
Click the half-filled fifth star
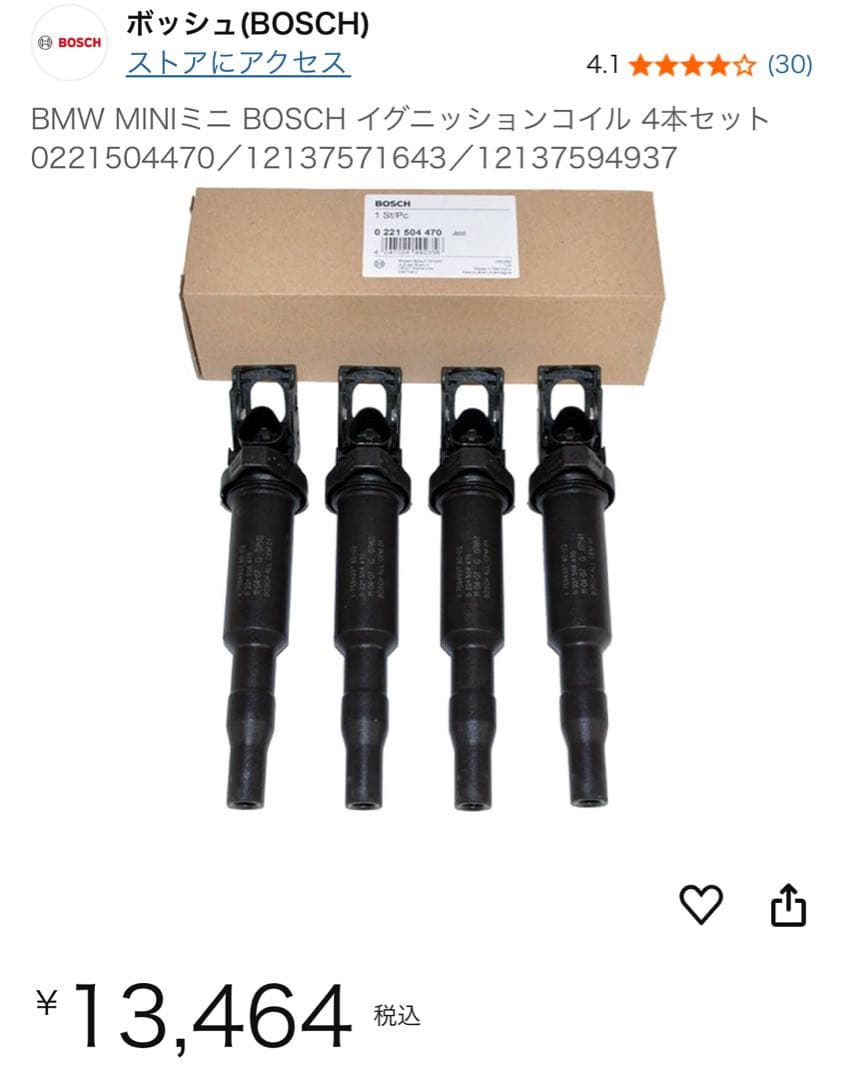(x=746, y=63)
